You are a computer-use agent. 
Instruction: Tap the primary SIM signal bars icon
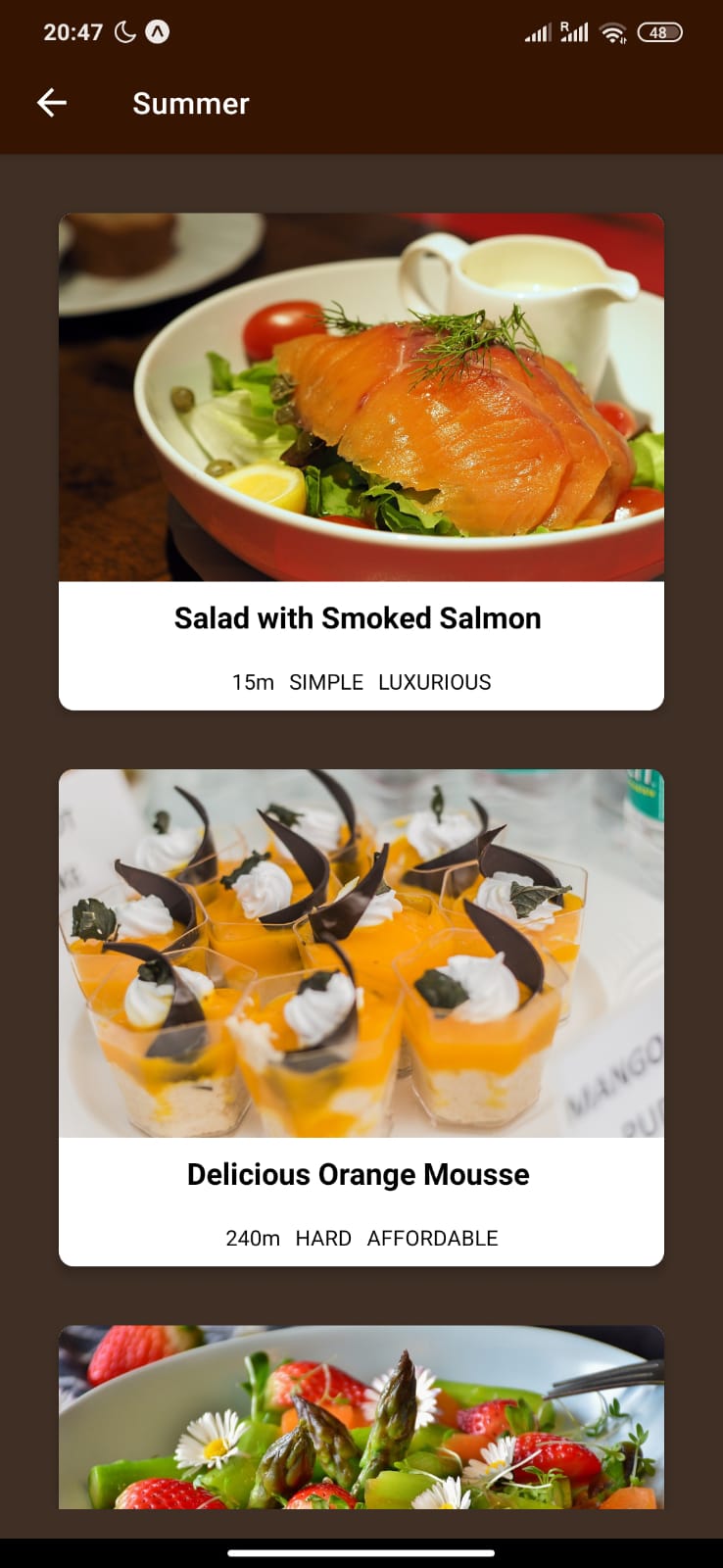(537, 30)
